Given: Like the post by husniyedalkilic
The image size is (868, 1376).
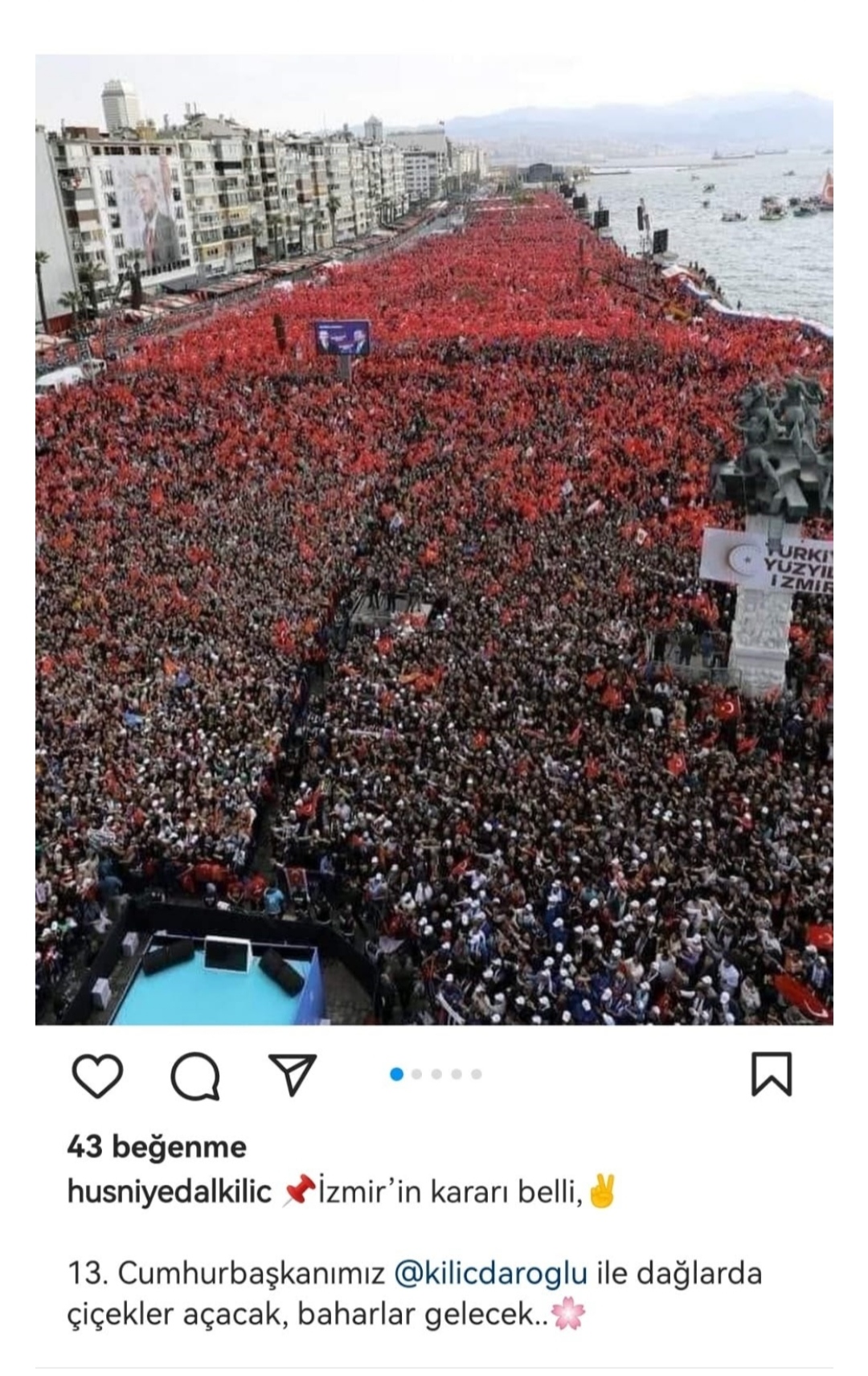Looking at the screenshot, I should pos(97,1075).
